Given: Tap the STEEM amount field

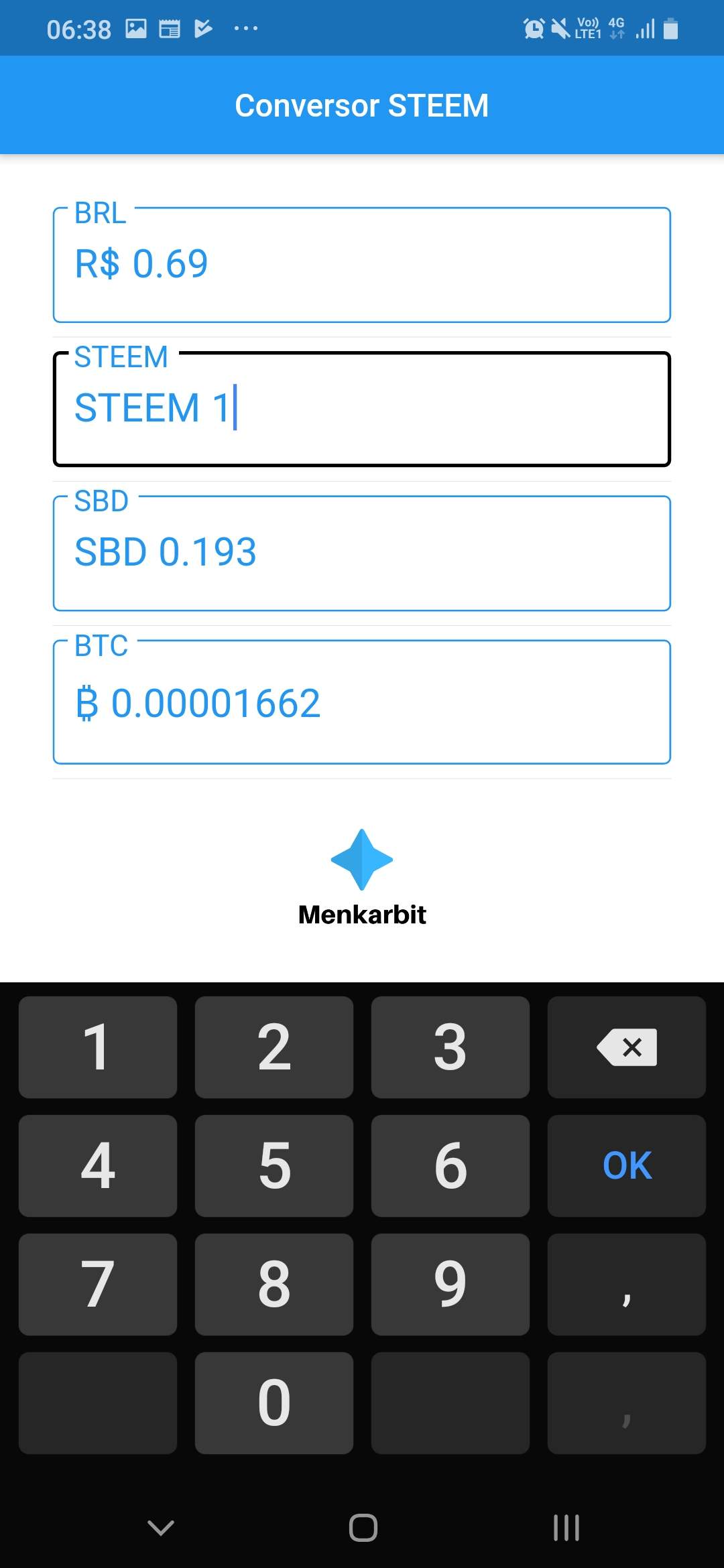Looking at the screenshot, I should click(362, 409).
